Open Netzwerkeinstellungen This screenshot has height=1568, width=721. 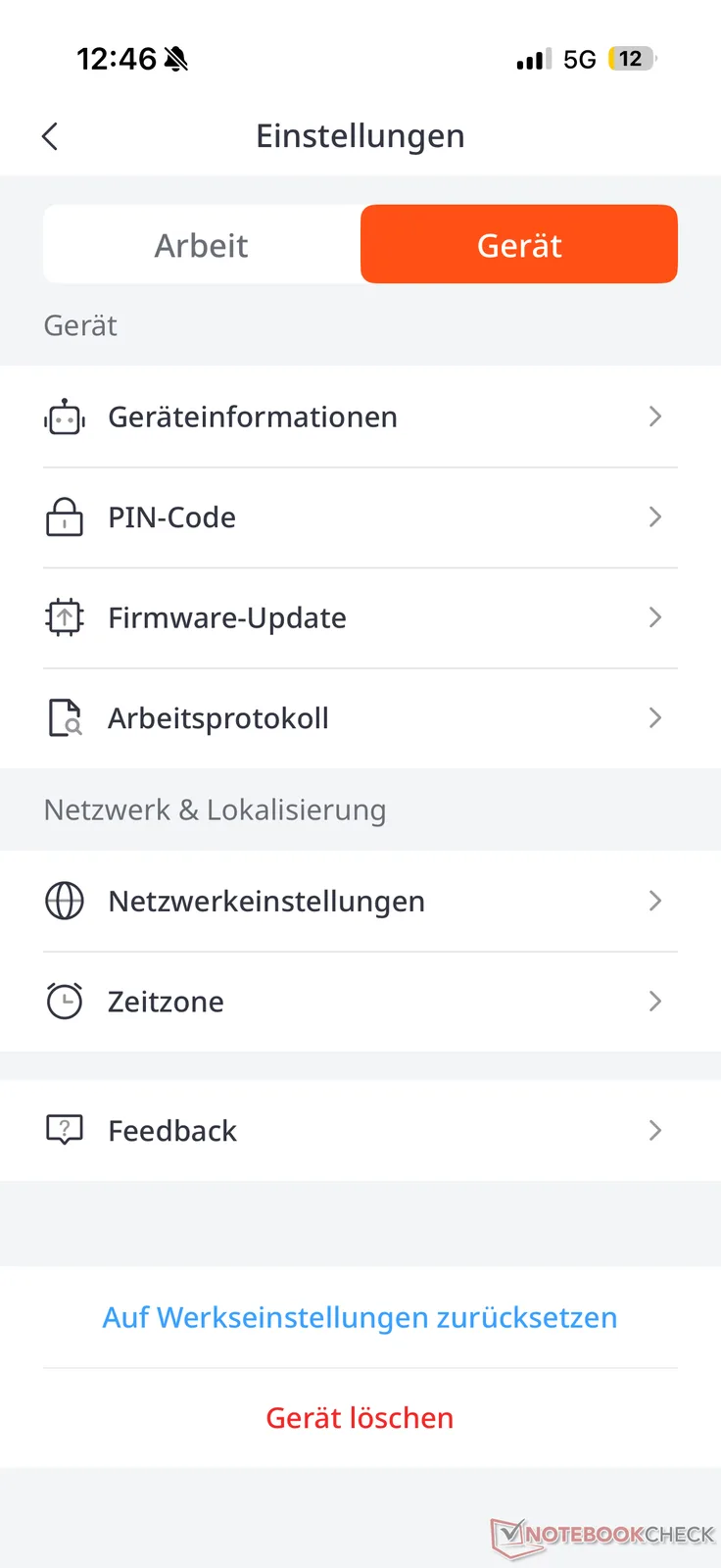360,902
